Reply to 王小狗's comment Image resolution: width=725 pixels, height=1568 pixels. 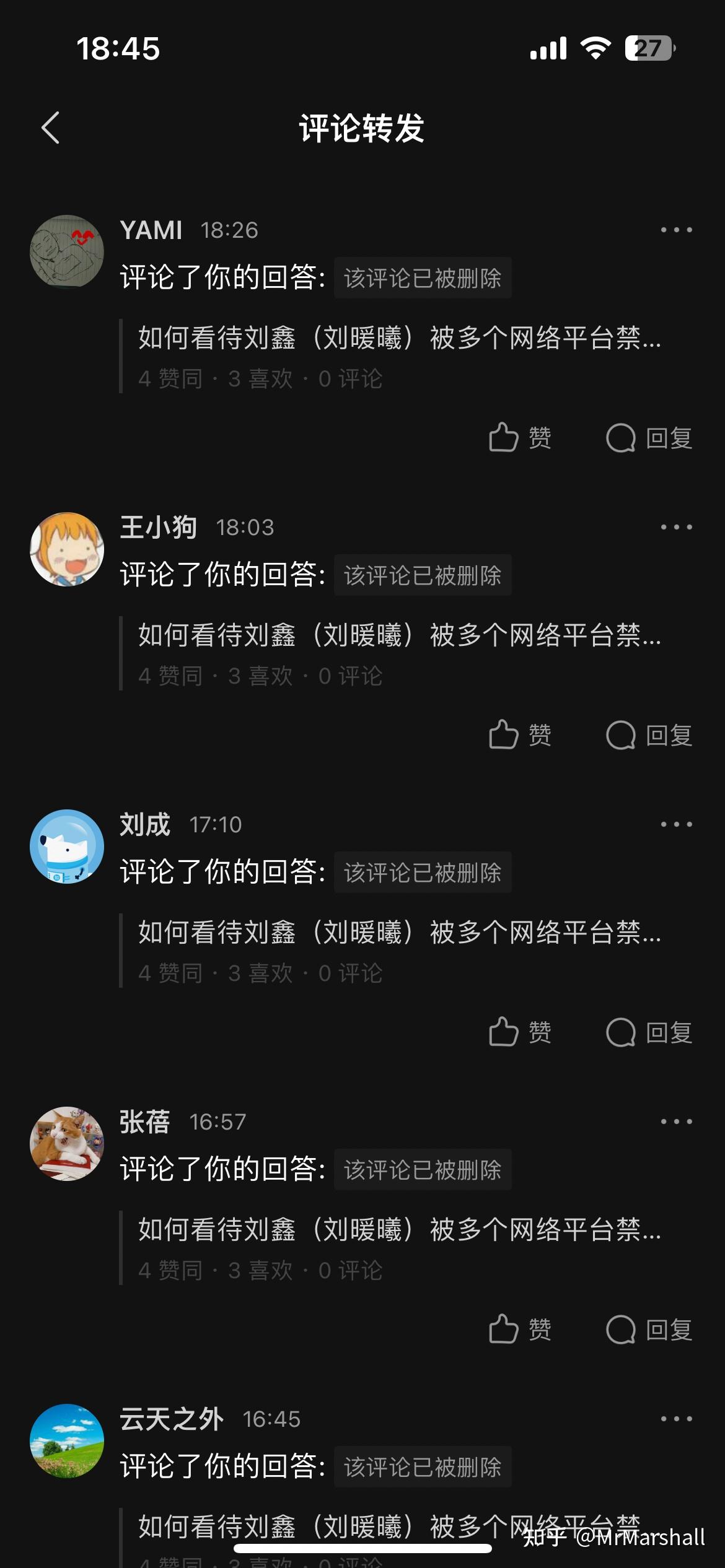pyautogui.click(x=648, y=735)
